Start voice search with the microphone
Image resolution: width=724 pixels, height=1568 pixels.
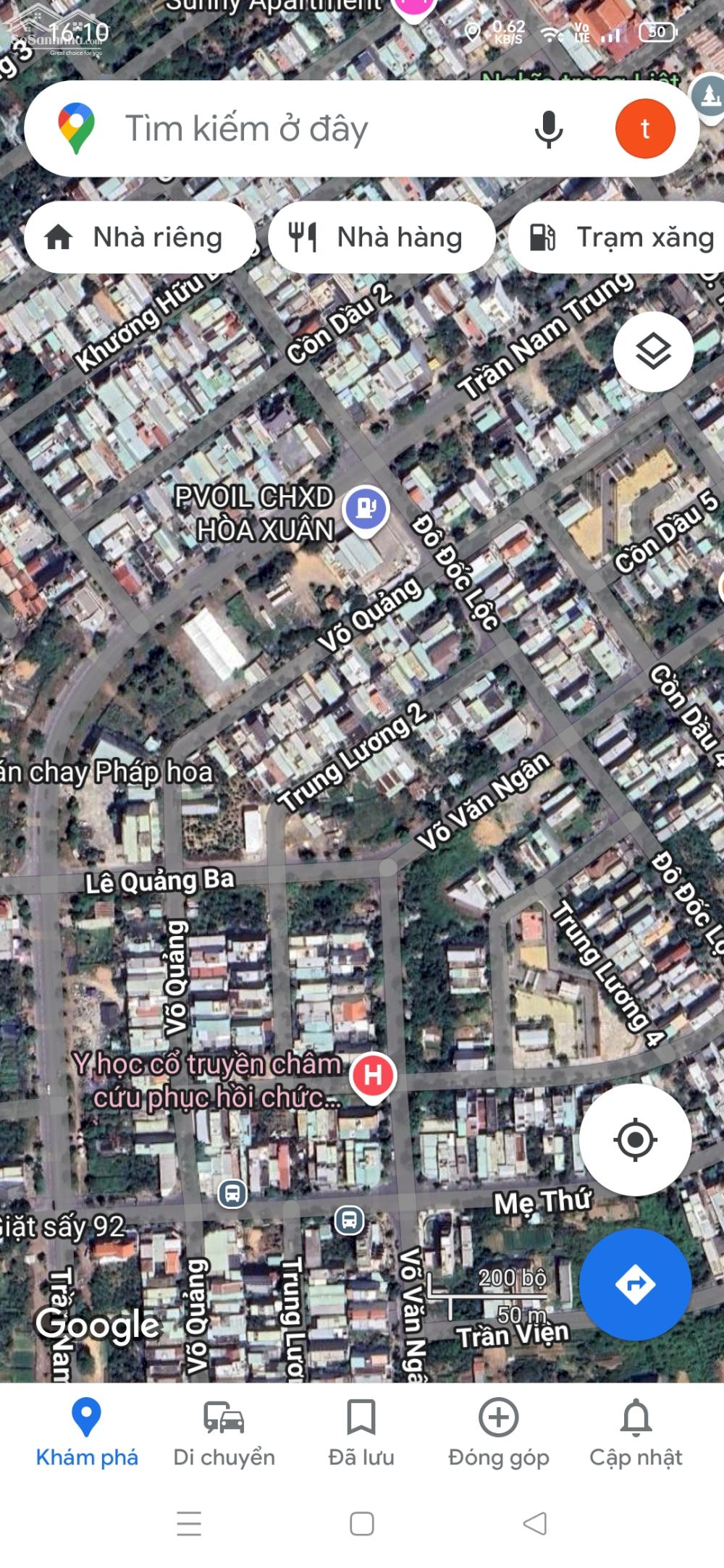tap(549, 130)
